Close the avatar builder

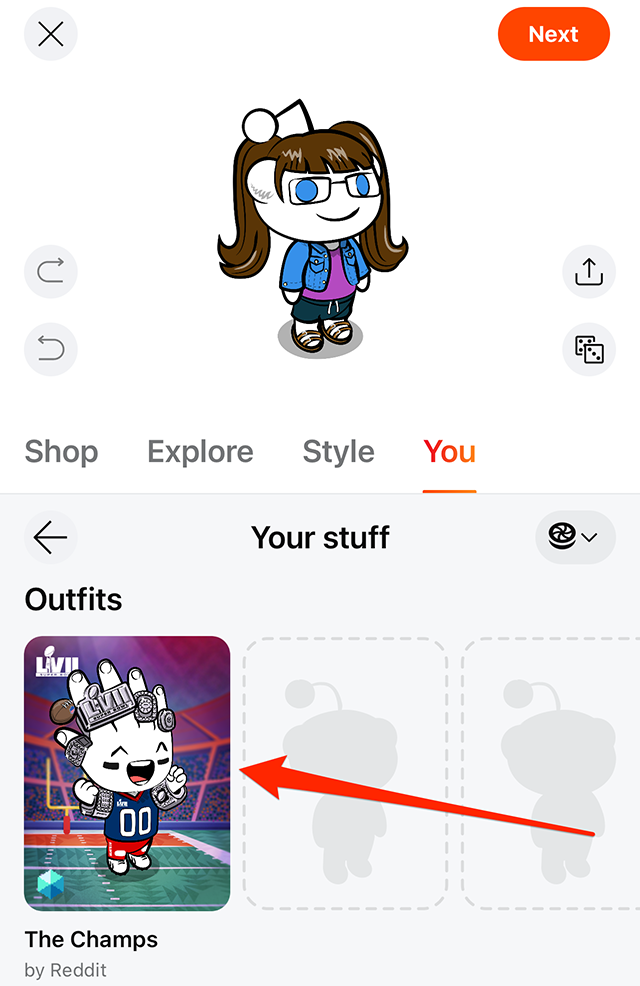[50, 35]
